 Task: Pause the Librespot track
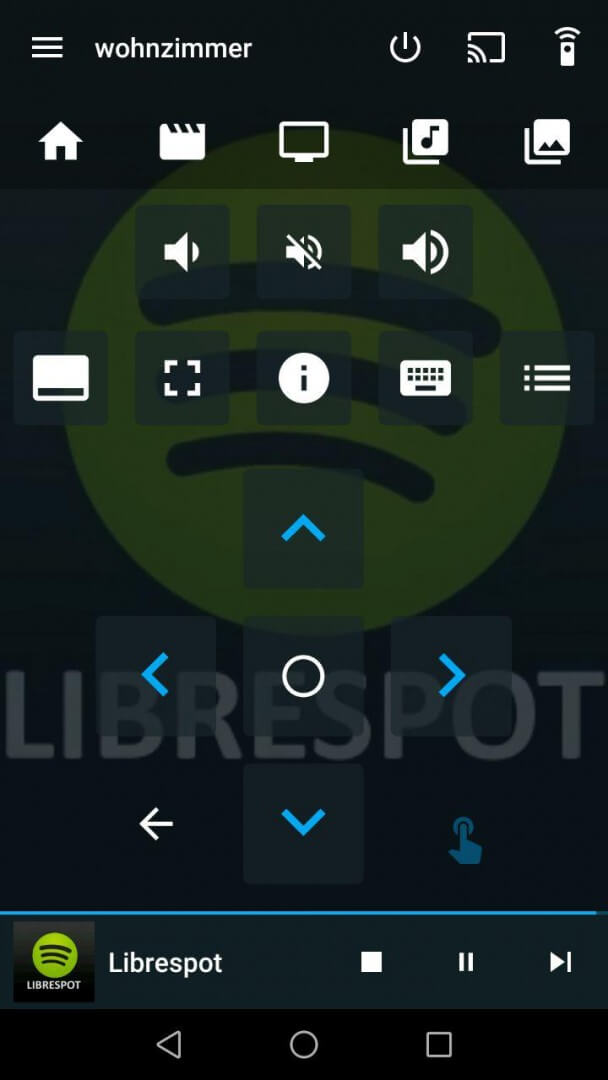coord(466,962)
